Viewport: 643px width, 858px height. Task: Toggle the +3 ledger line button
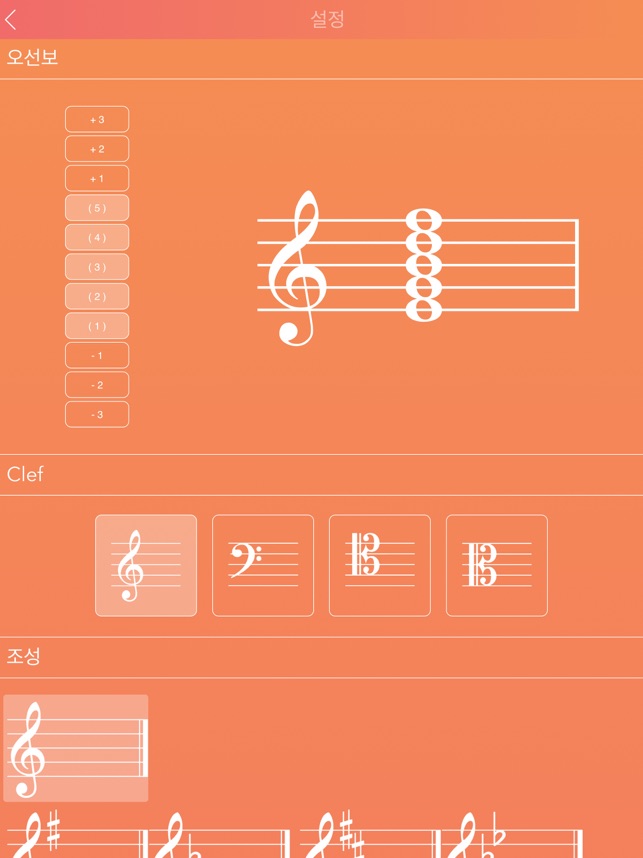tap(97, 120)
